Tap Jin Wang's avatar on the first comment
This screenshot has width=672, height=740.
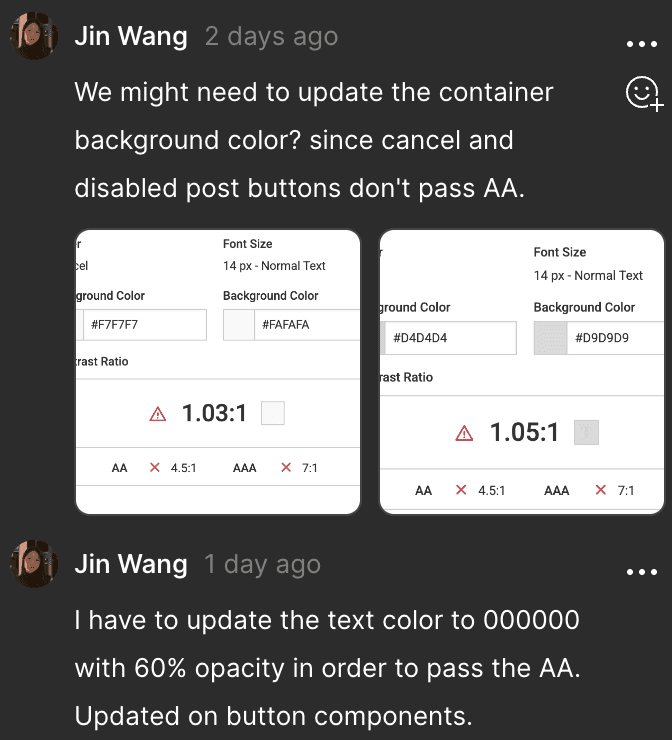(34, 36)
